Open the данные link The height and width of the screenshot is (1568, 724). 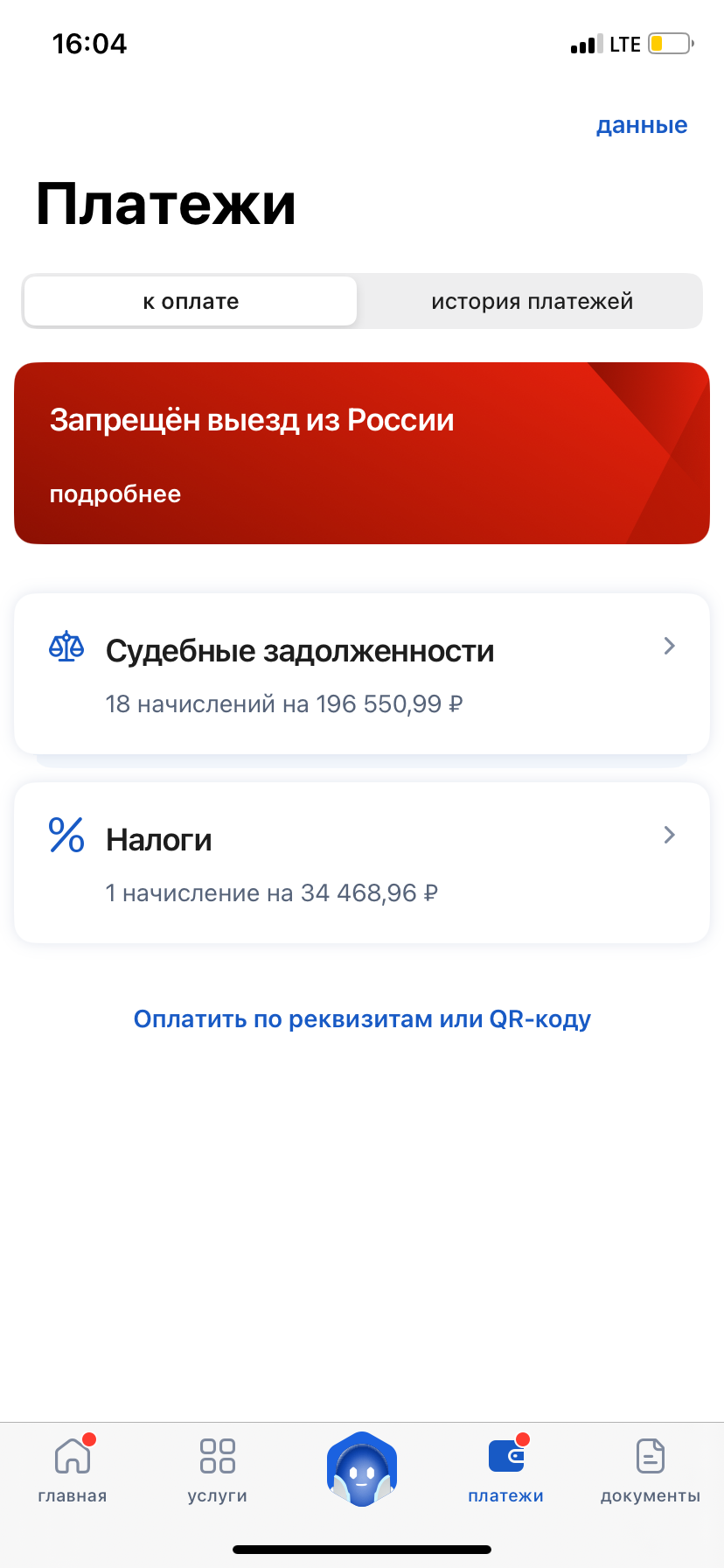[642, 124]
